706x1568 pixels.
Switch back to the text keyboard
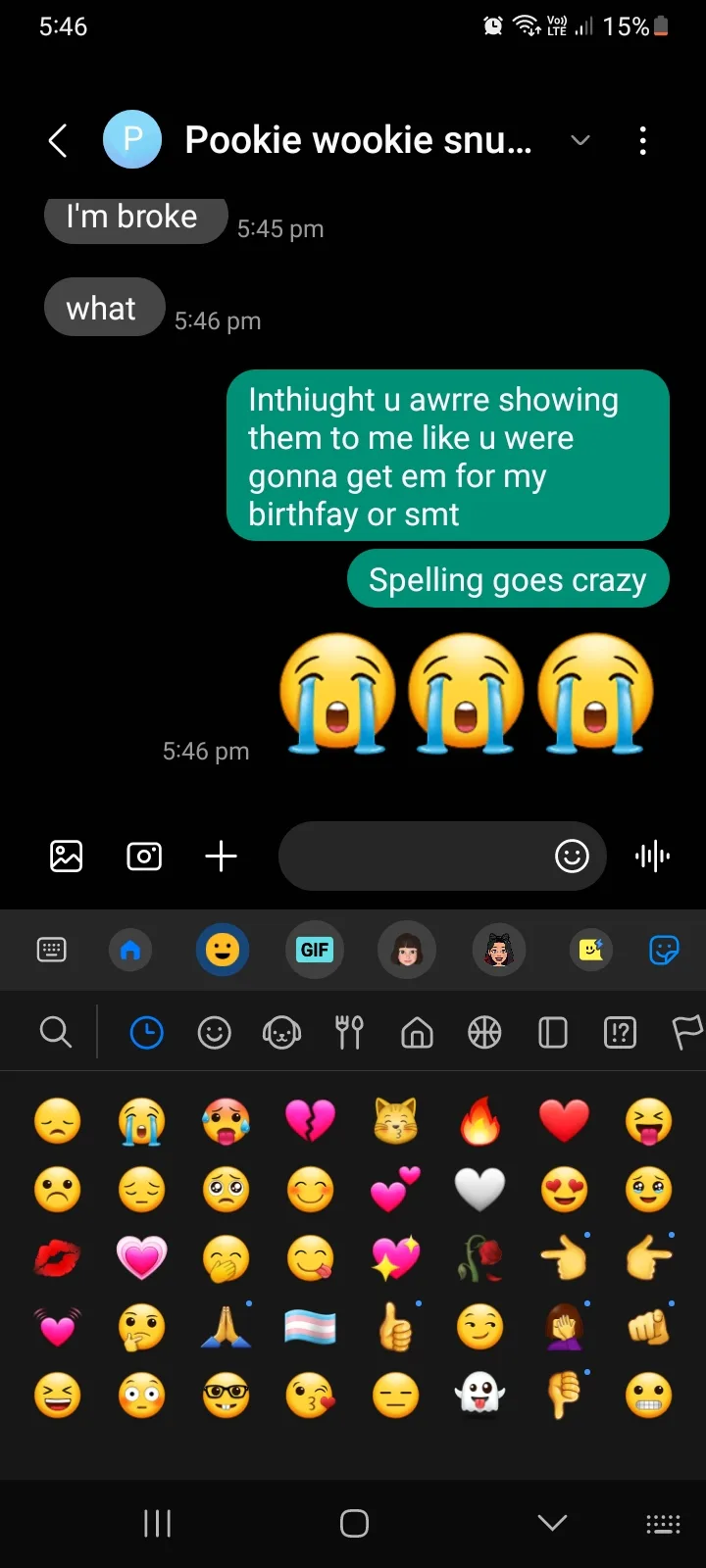point(52,950)
